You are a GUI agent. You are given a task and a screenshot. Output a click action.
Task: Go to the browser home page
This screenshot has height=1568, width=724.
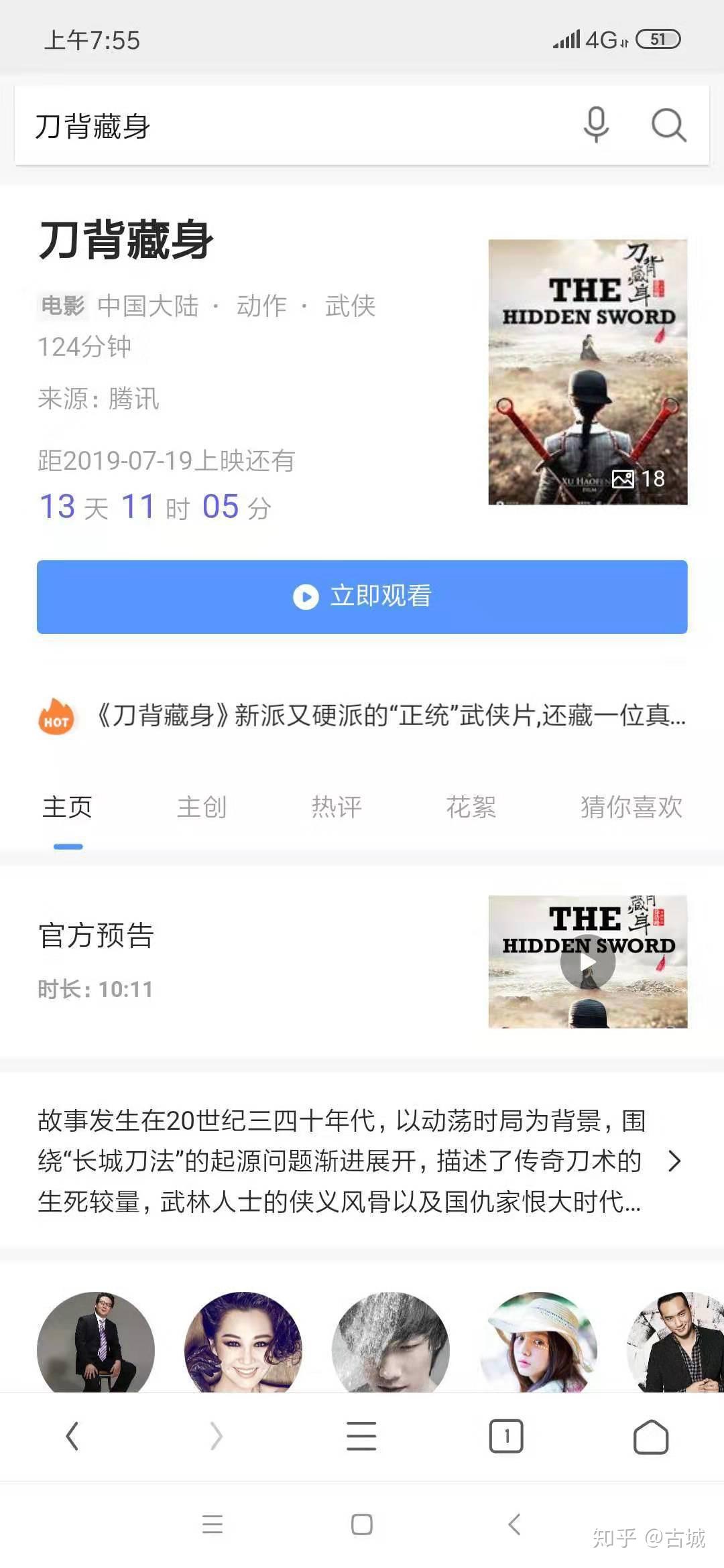pos(651,1436)
